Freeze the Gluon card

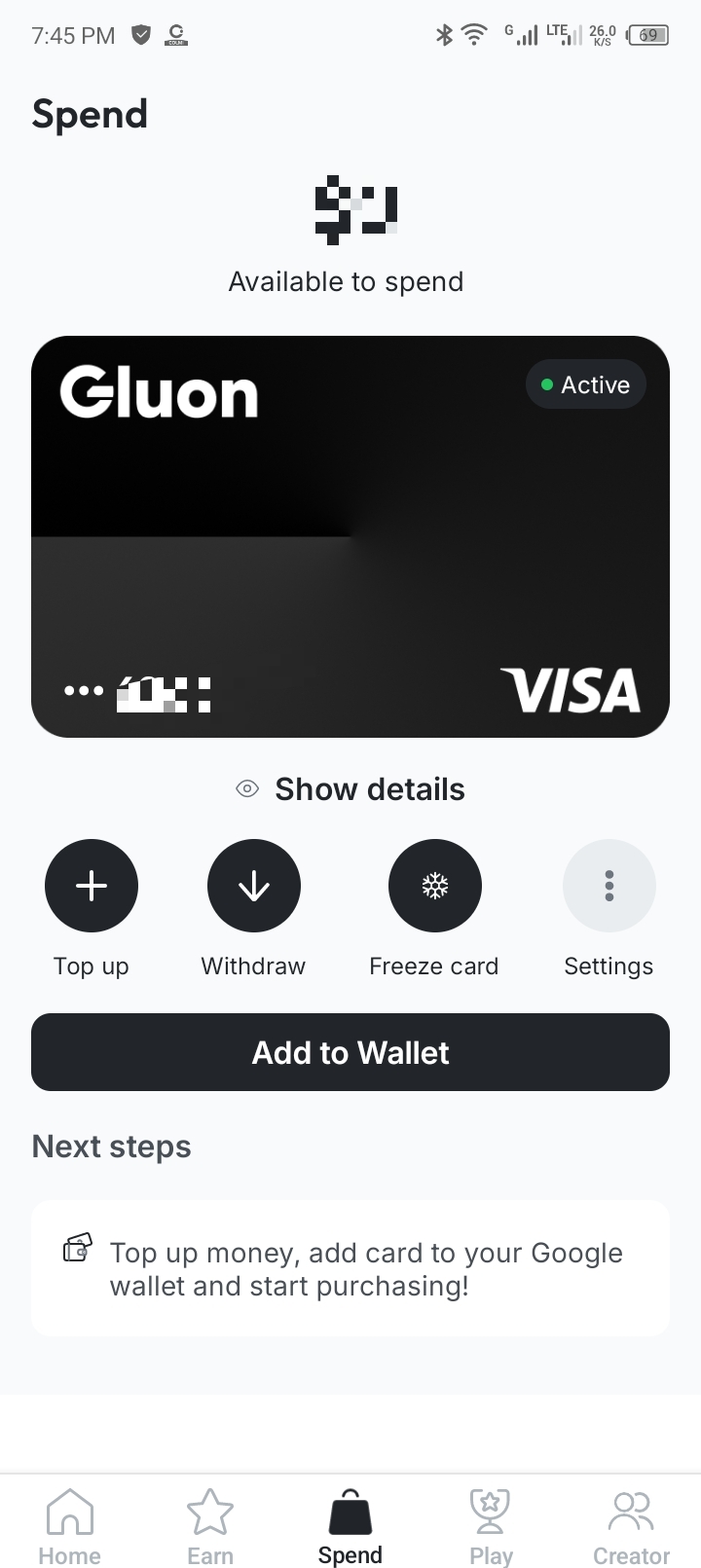(x=435, y=886)
